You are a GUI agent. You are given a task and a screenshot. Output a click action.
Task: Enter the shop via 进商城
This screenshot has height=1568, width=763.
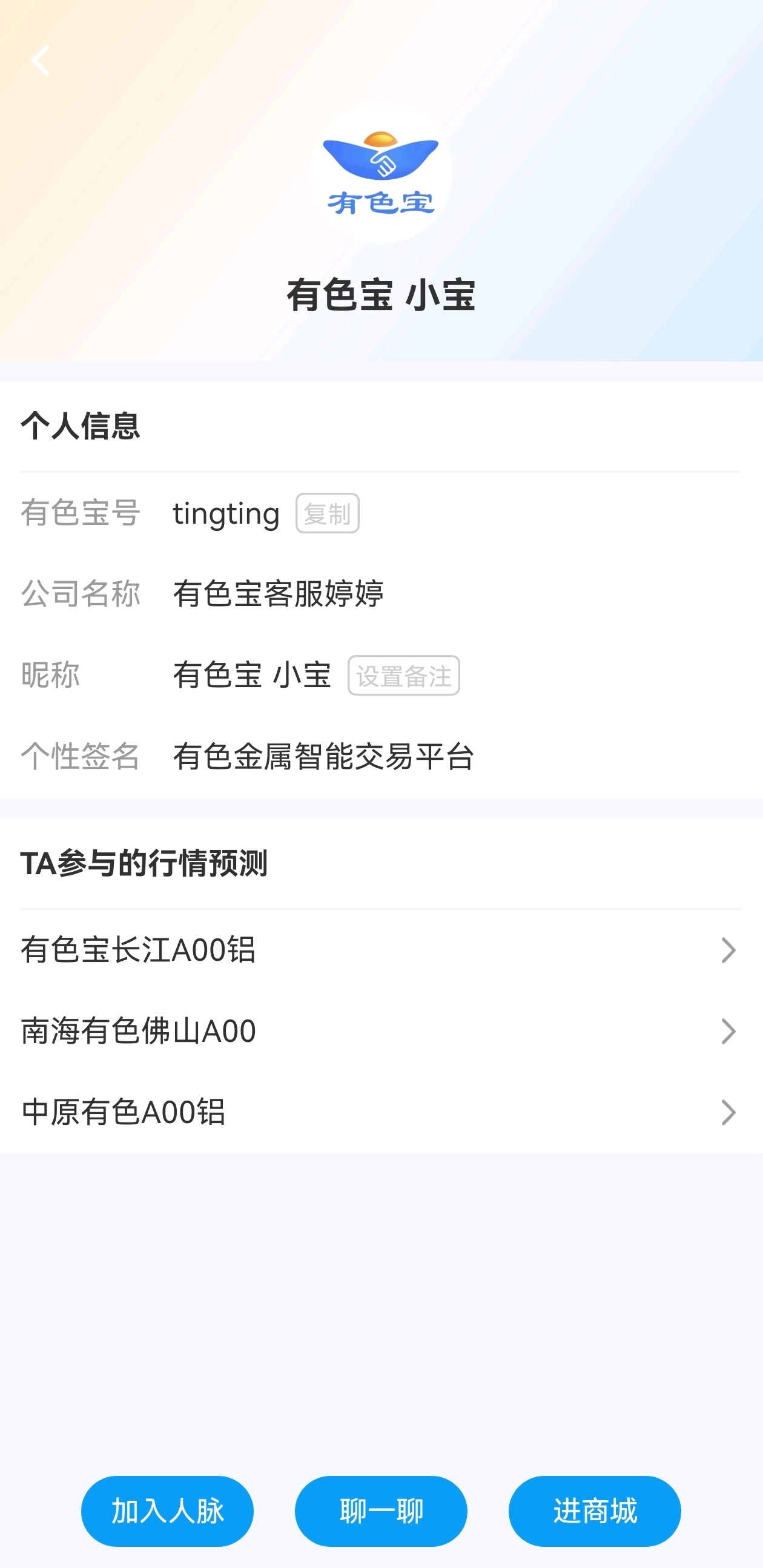(x=595, y=1510)
